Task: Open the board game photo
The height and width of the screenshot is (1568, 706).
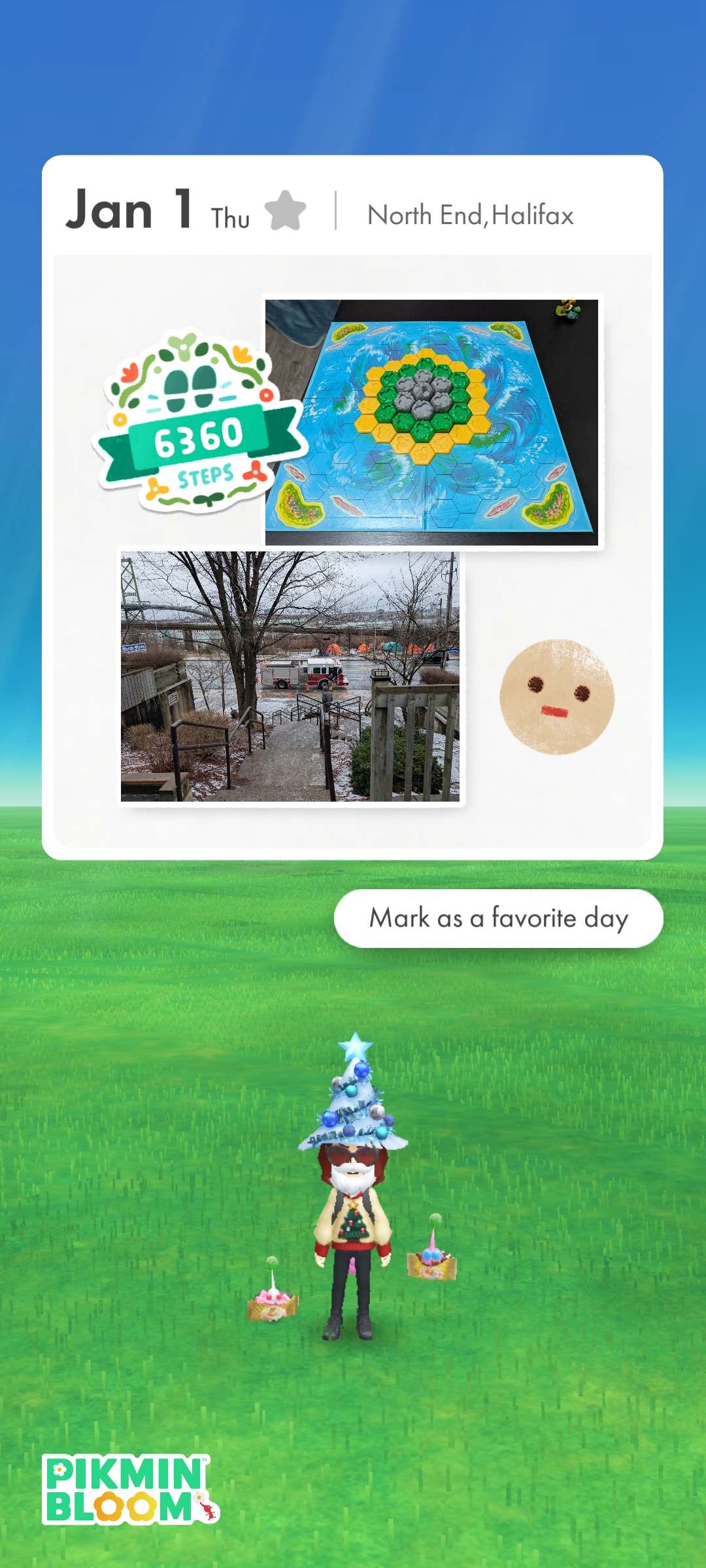Action: [x=431, y=422]
